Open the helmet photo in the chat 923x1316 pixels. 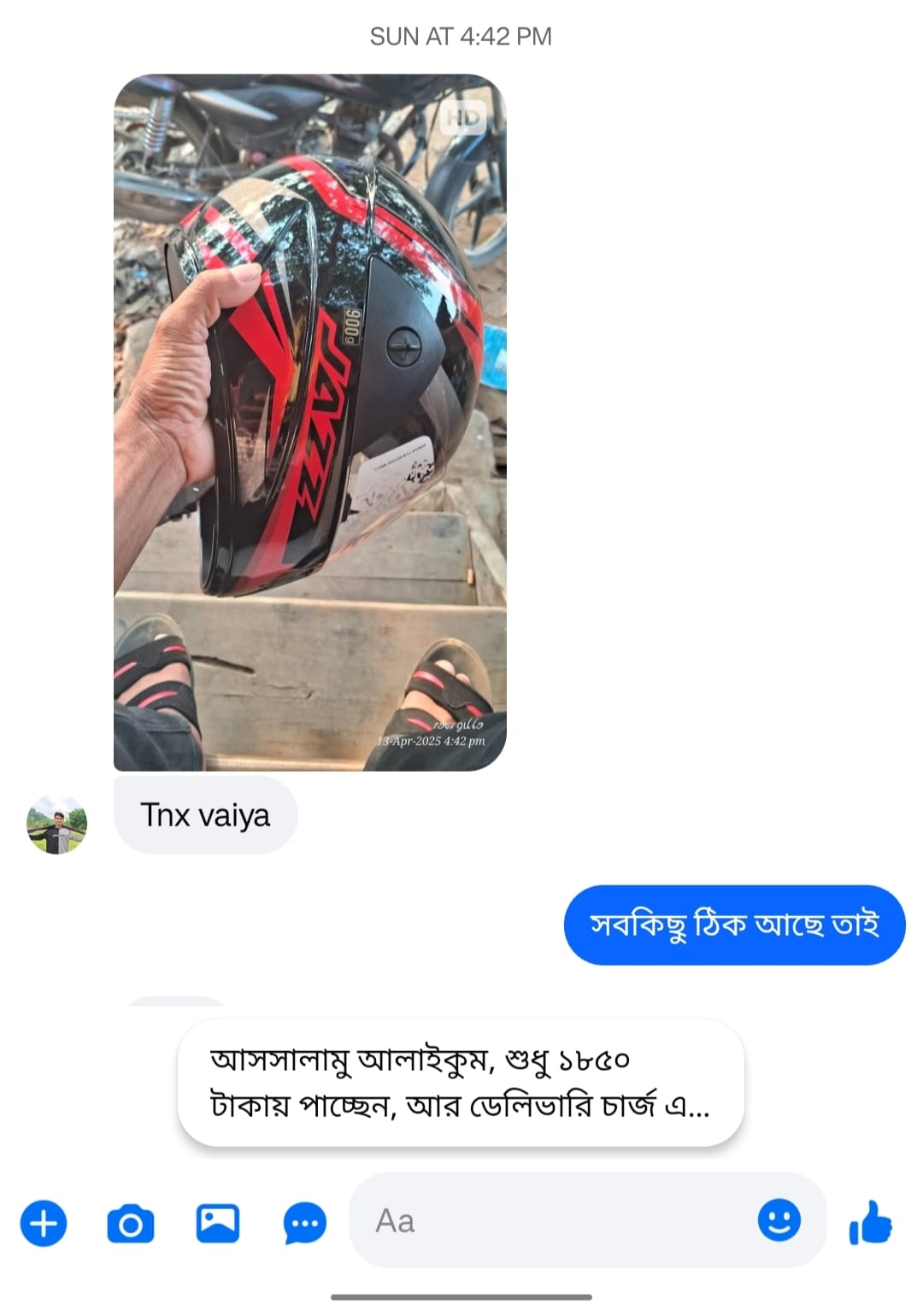click(309, 422)
